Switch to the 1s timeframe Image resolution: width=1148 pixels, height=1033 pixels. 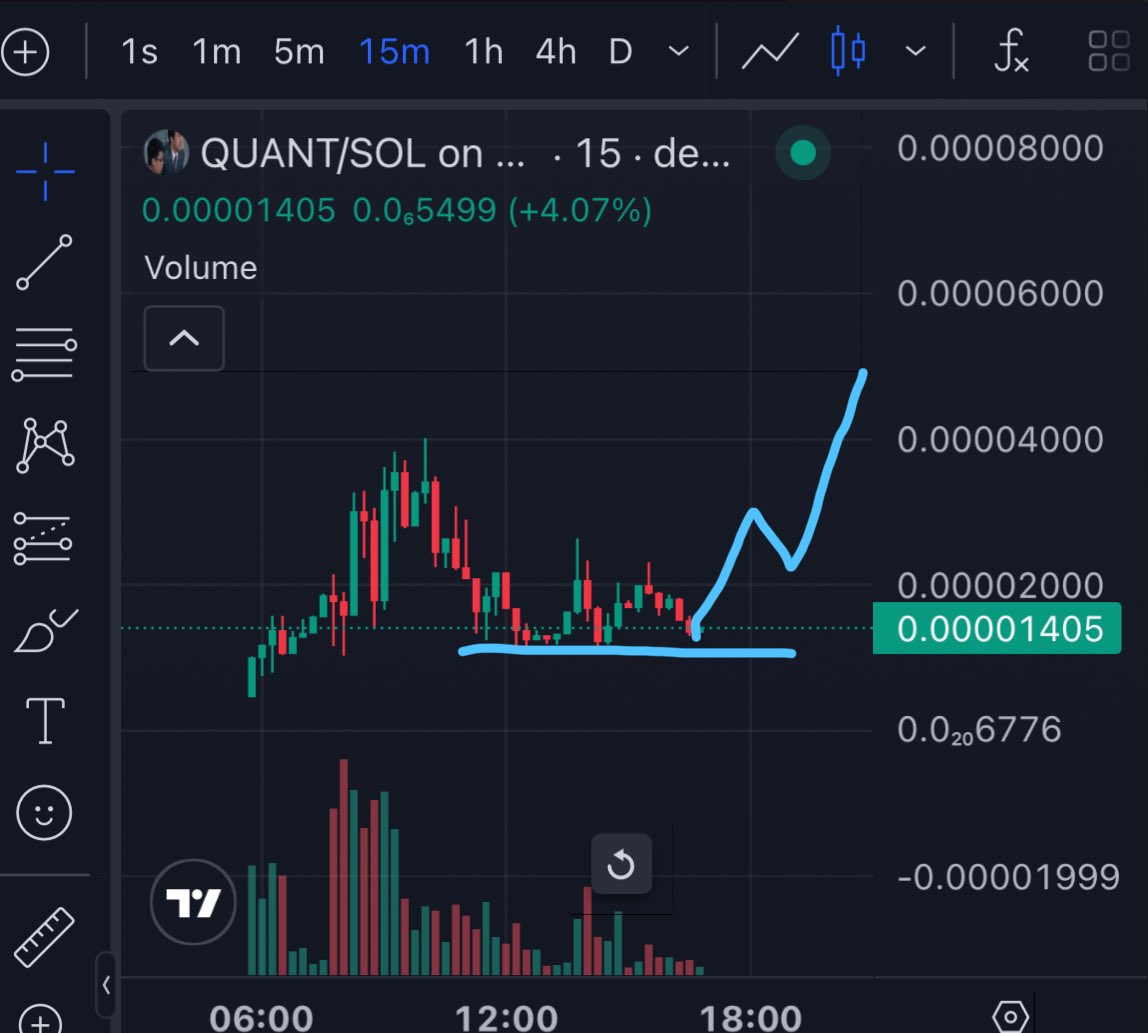click(139, 51)
